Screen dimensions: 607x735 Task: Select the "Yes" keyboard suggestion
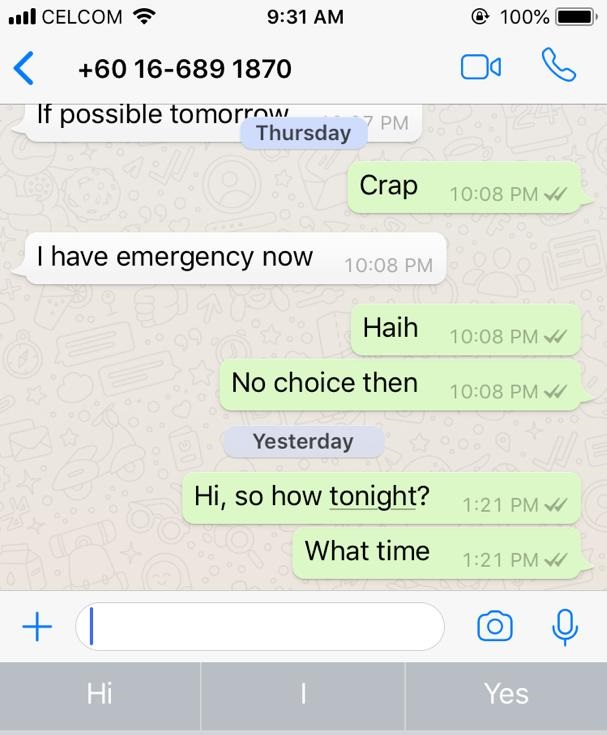506,695
